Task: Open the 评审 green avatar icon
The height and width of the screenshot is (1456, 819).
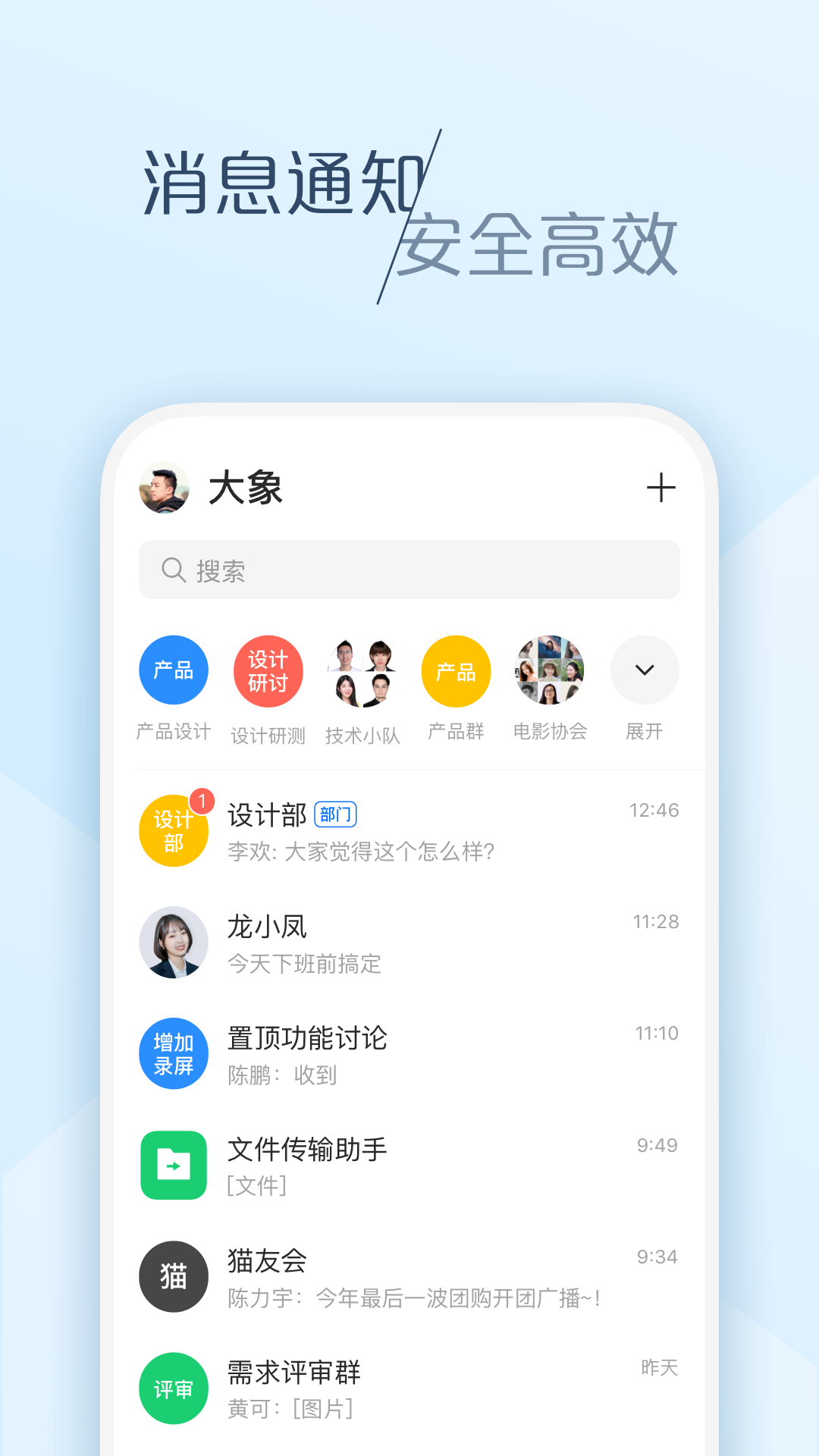Action: point(174,1388)
